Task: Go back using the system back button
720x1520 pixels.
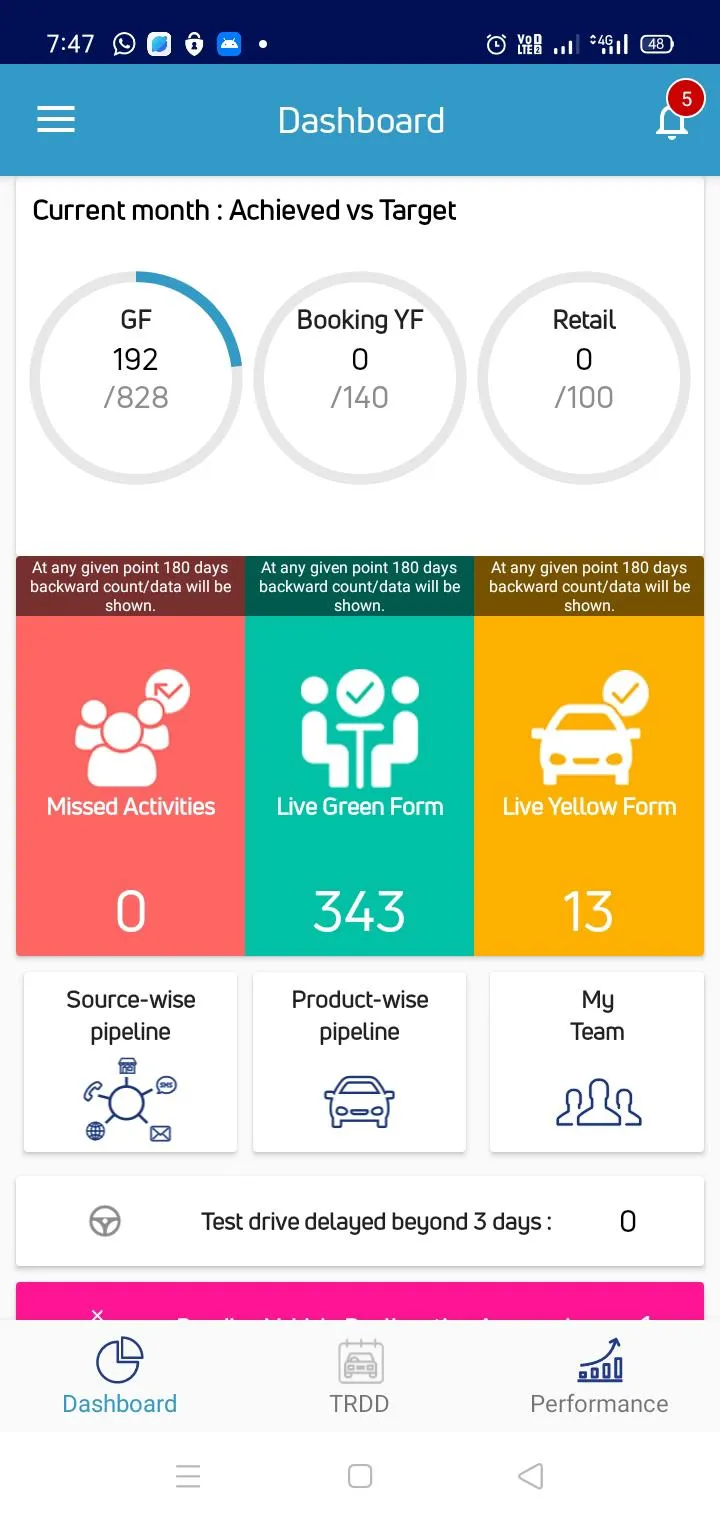Action: (x=531, y=1475)
